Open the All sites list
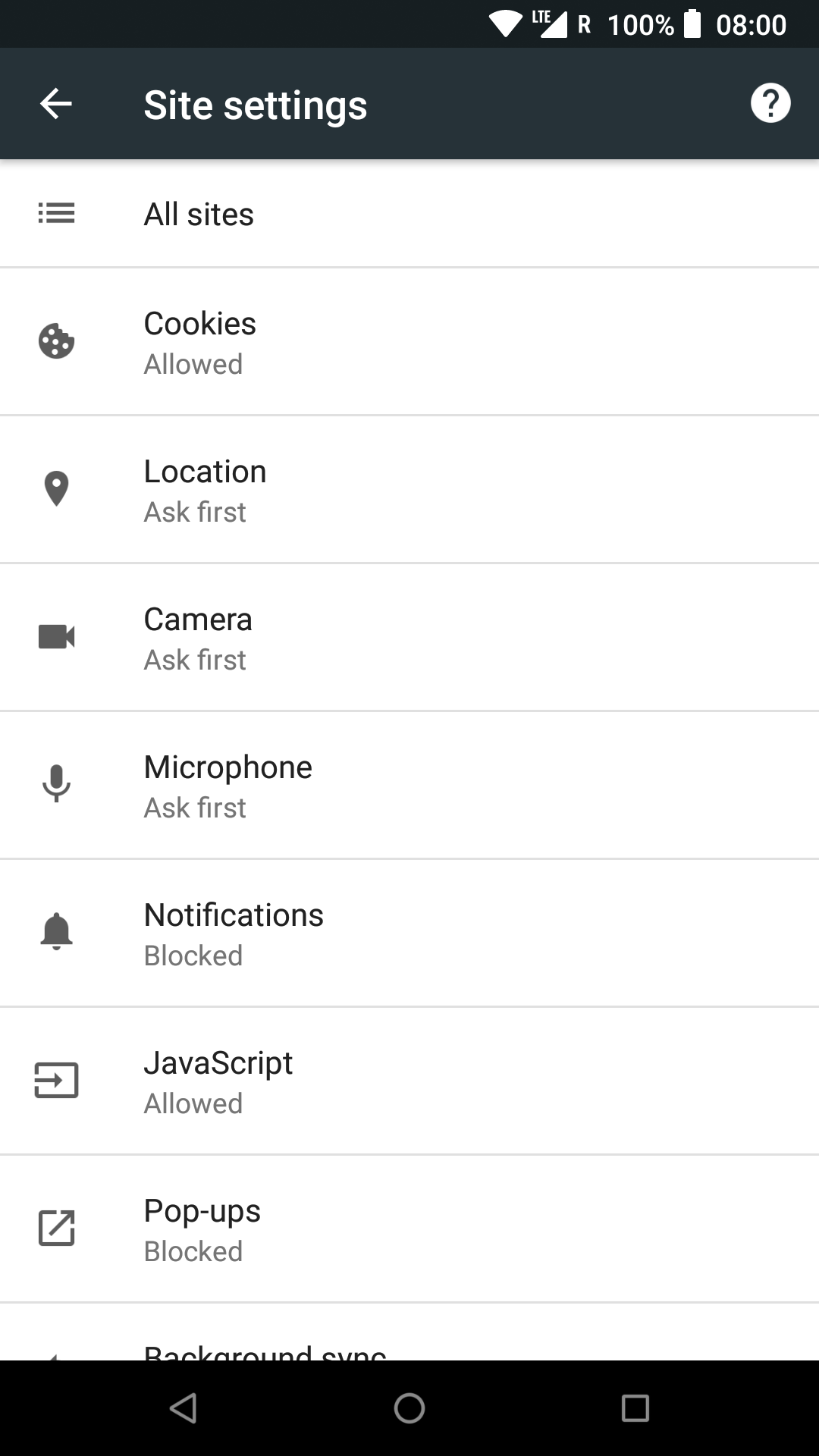 (x=409, y=213)
